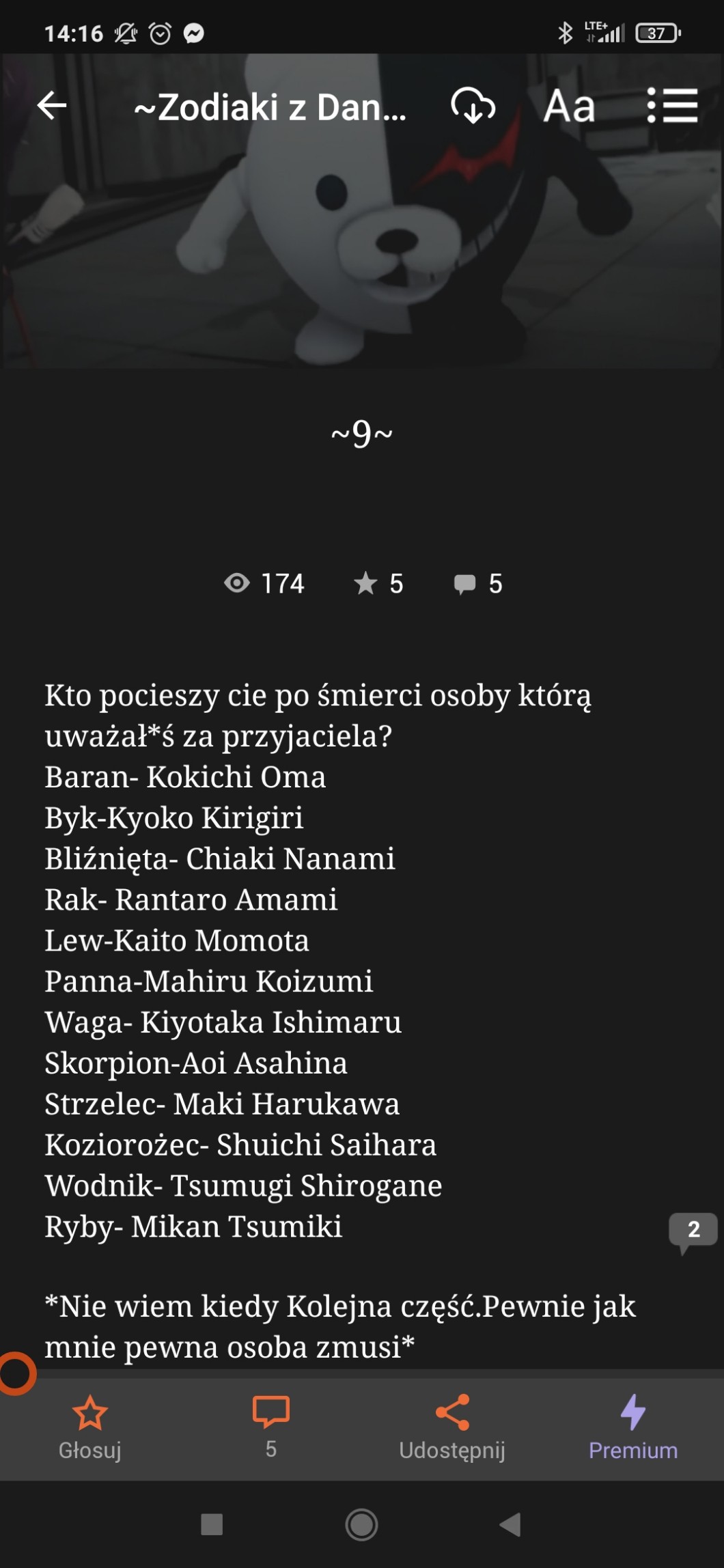Screen dimensions: 724x1568
Task: Open the Premium offer
Action: 633,1427
